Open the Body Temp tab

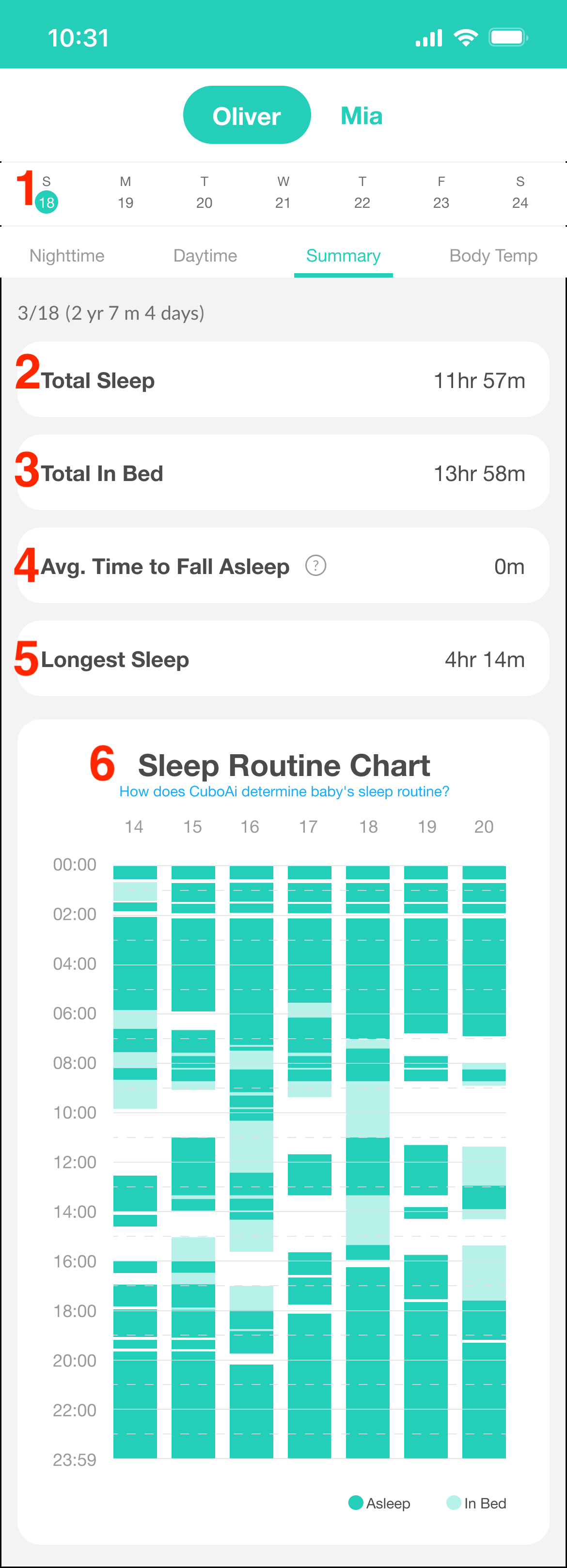[x=493, y=256]
